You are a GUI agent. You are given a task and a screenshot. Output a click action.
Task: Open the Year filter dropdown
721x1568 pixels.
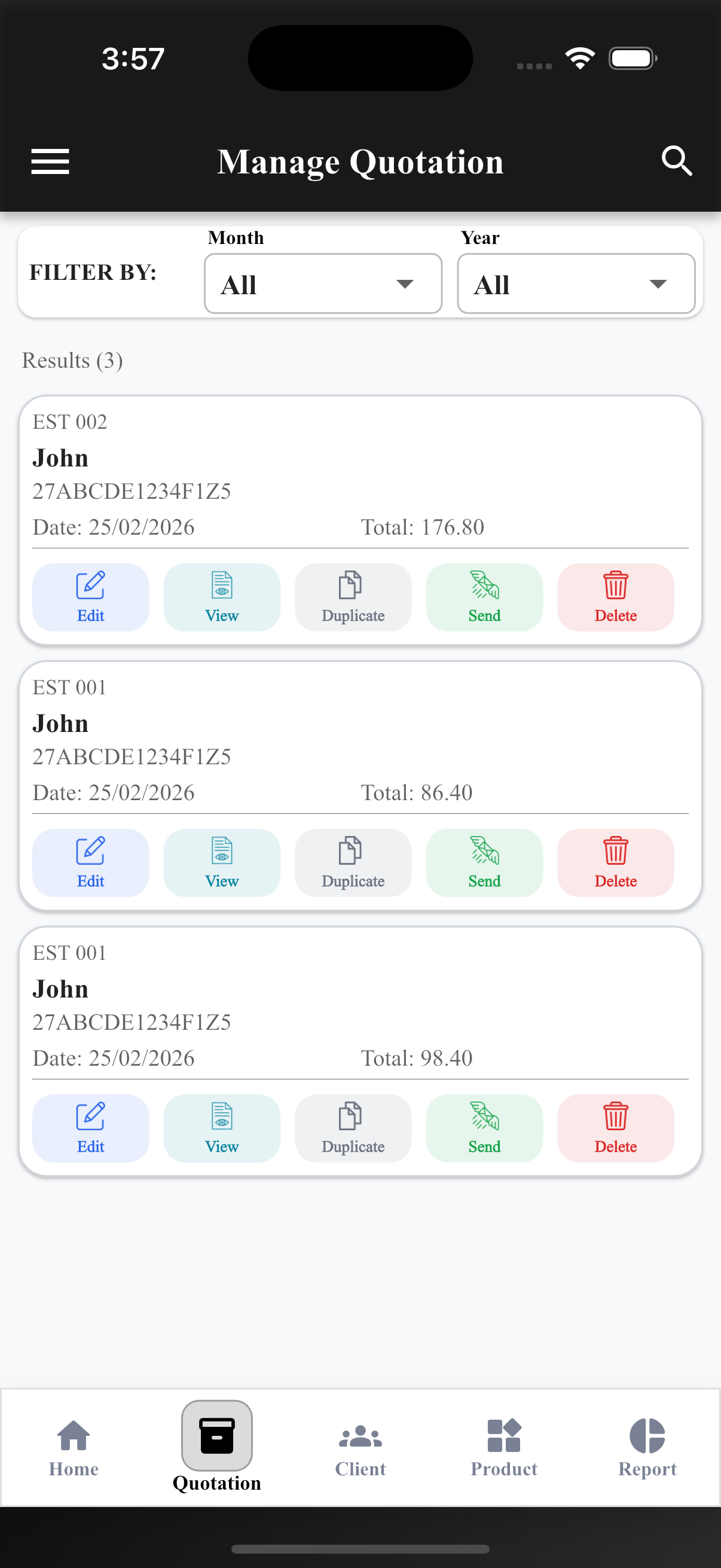pyautogui.click(x=576, y=283)
